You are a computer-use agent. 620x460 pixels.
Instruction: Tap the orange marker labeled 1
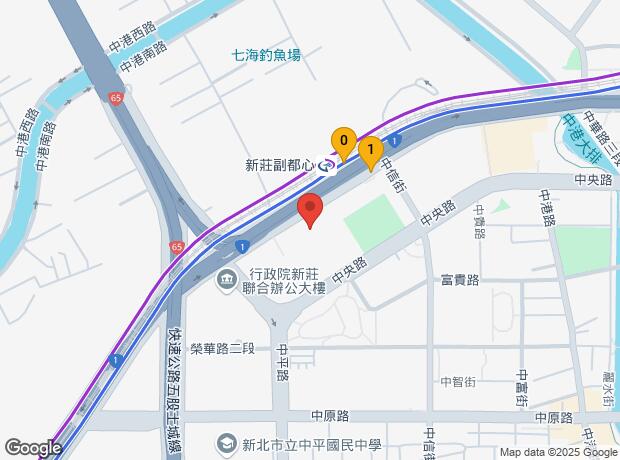[x=370, y=152]
